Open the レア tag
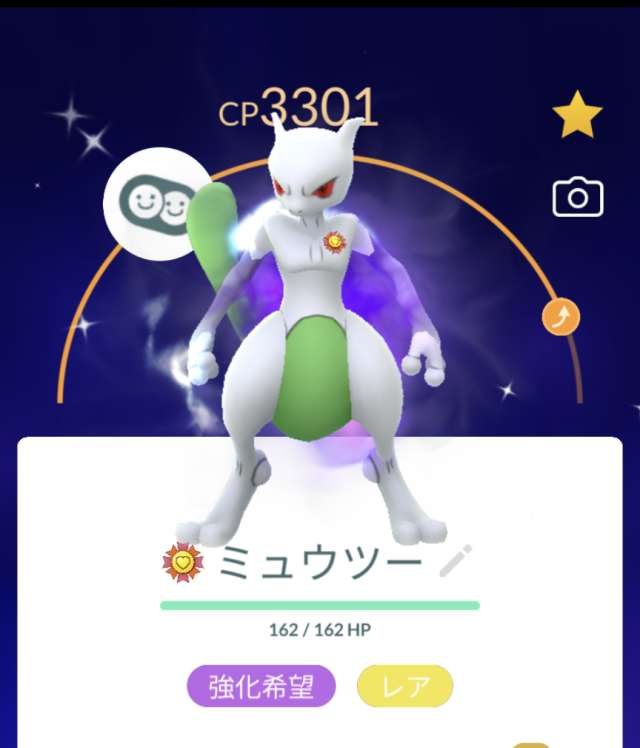Image resolution: width=640 pixels, height=748 pixels. 405,686
